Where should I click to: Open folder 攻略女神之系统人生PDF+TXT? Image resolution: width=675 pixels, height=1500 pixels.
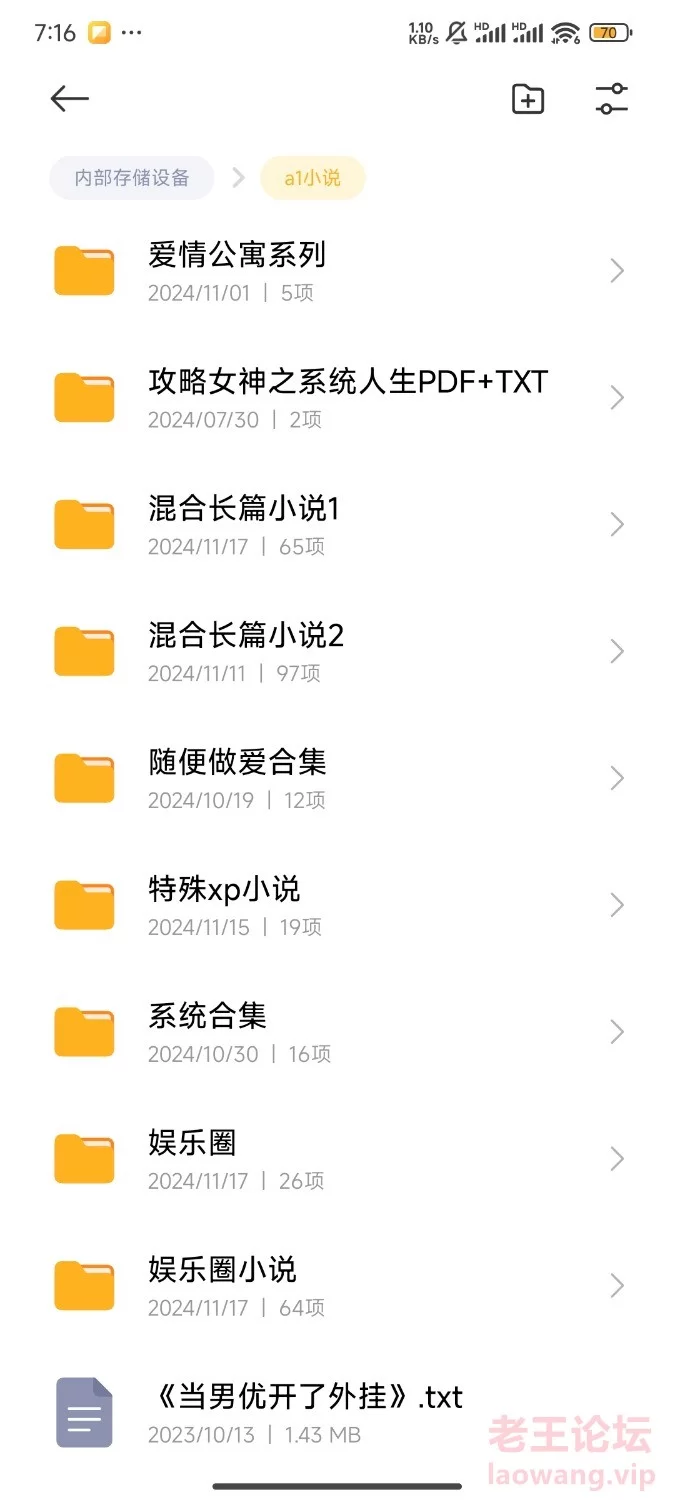click(337, 398)
